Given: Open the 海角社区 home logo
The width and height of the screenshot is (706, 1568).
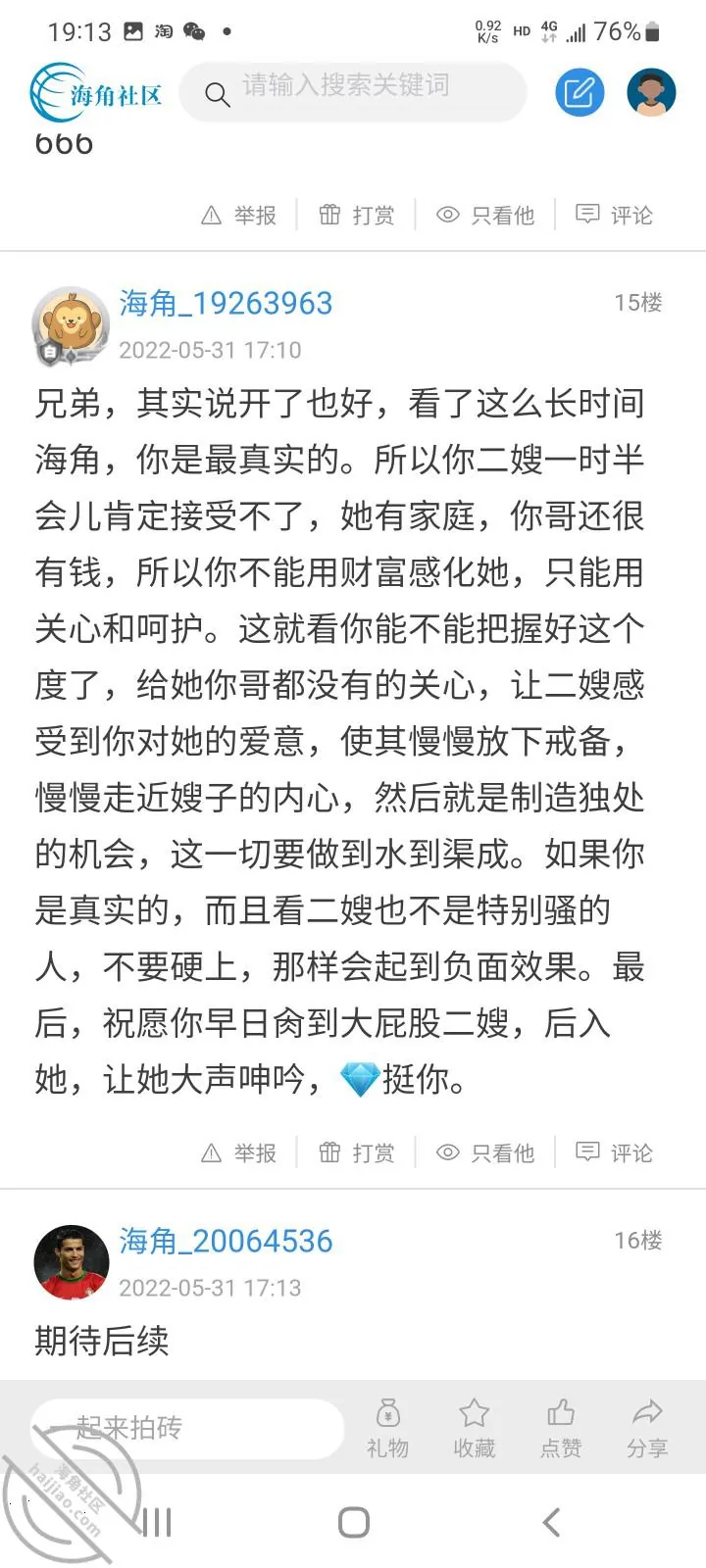Looking at the screenshot, I should coord(95,93).
